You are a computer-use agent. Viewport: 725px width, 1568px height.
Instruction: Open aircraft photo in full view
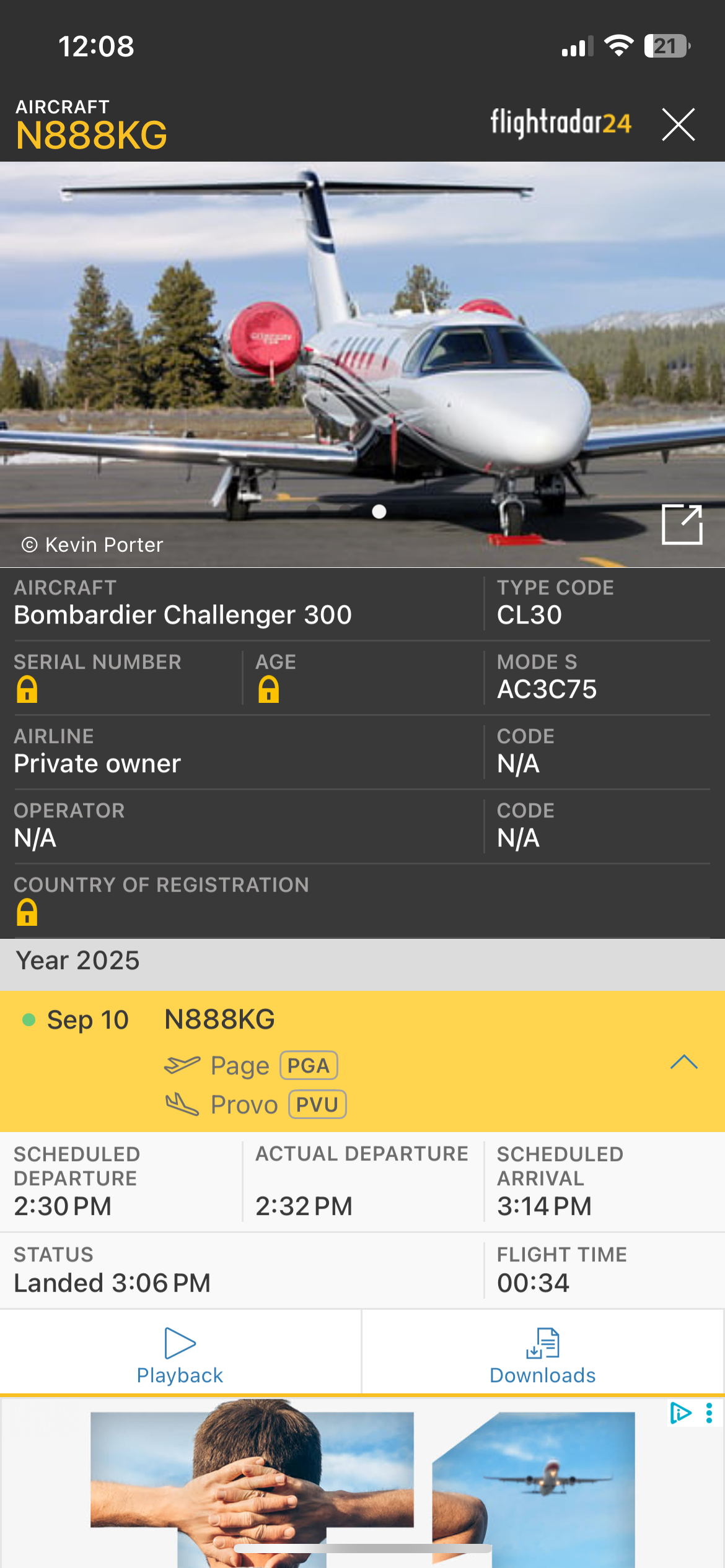coord(682,524)
